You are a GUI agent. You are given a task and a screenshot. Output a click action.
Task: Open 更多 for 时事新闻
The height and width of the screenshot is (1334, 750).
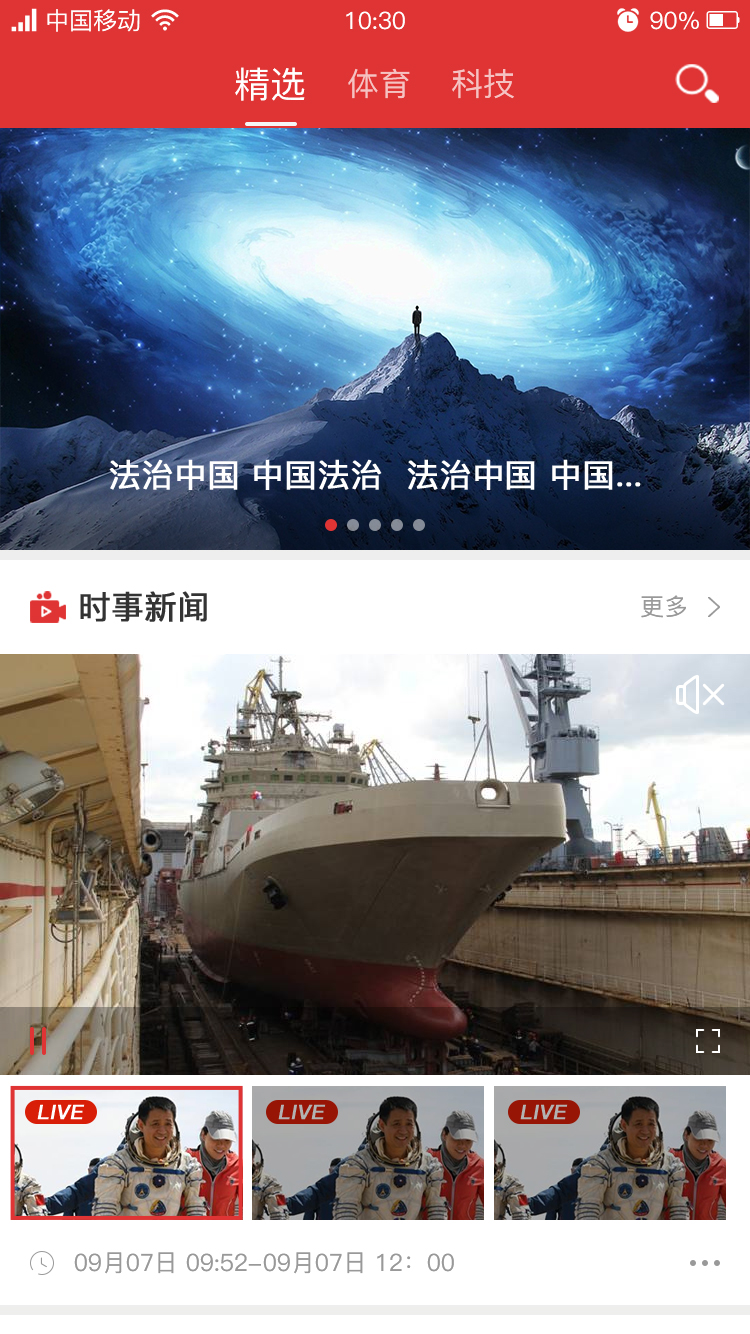click(x=680, y=606)
